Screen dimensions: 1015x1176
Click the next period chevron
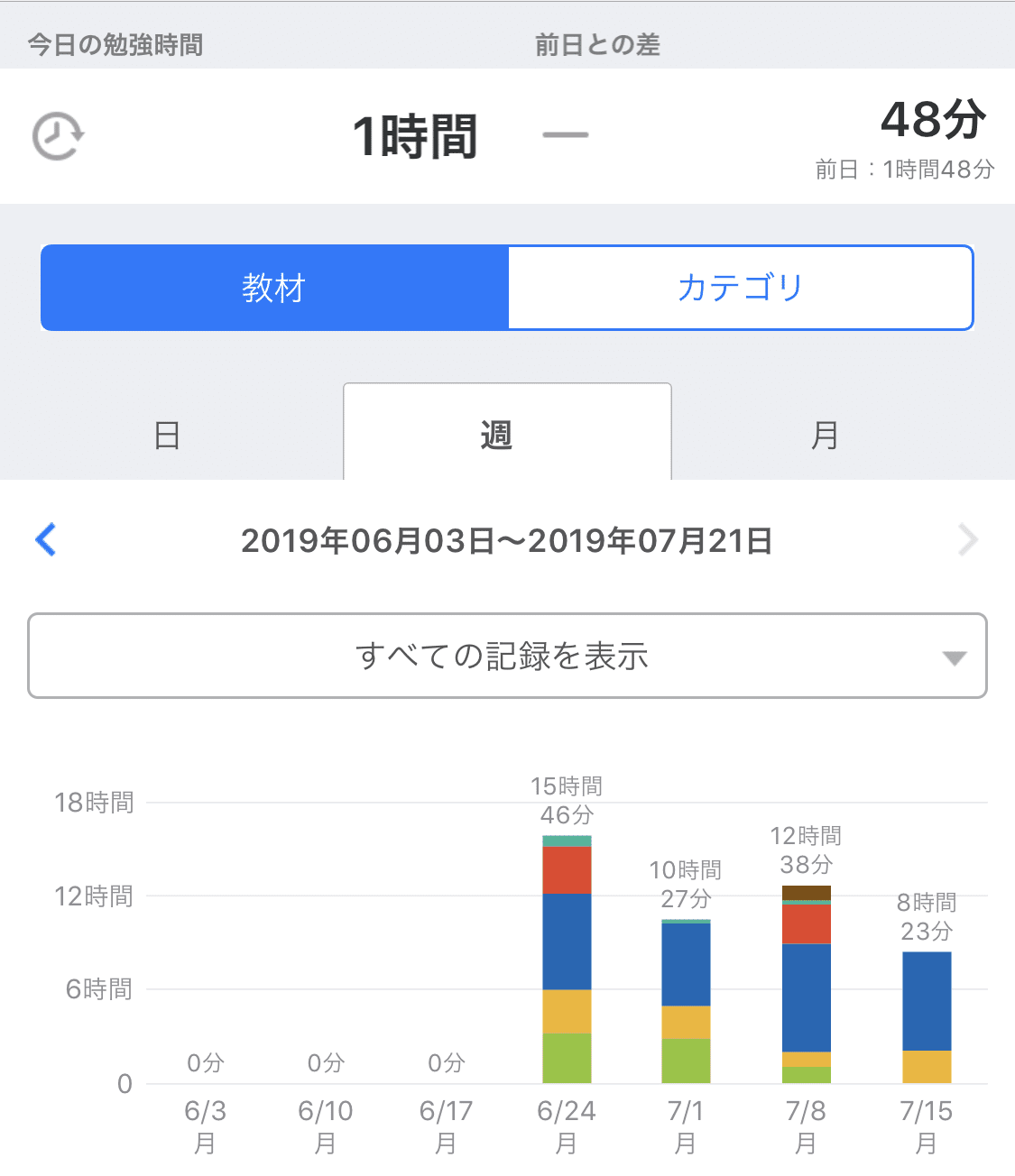coord(968,539)
